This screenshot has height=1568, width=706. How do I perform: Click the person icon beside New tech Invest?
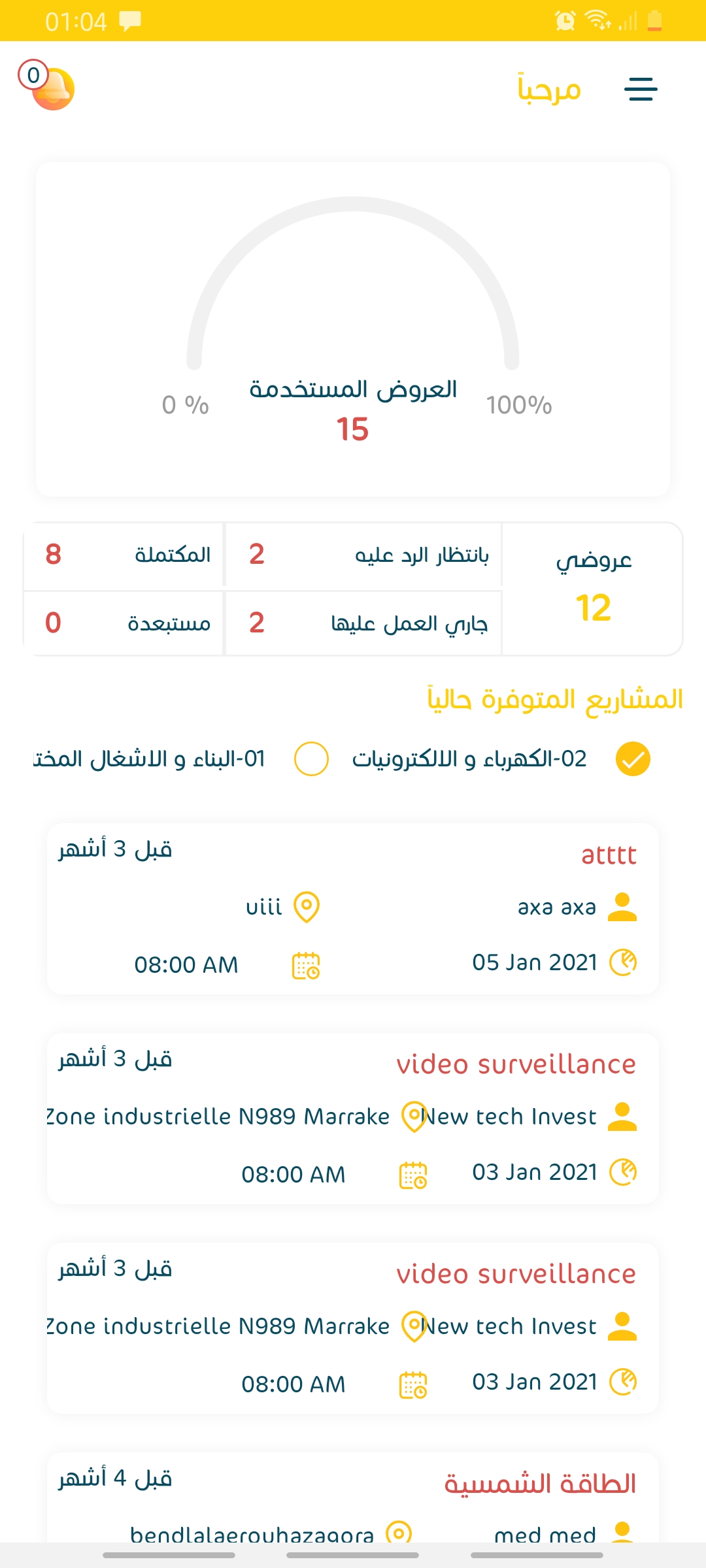[623, 1115]
